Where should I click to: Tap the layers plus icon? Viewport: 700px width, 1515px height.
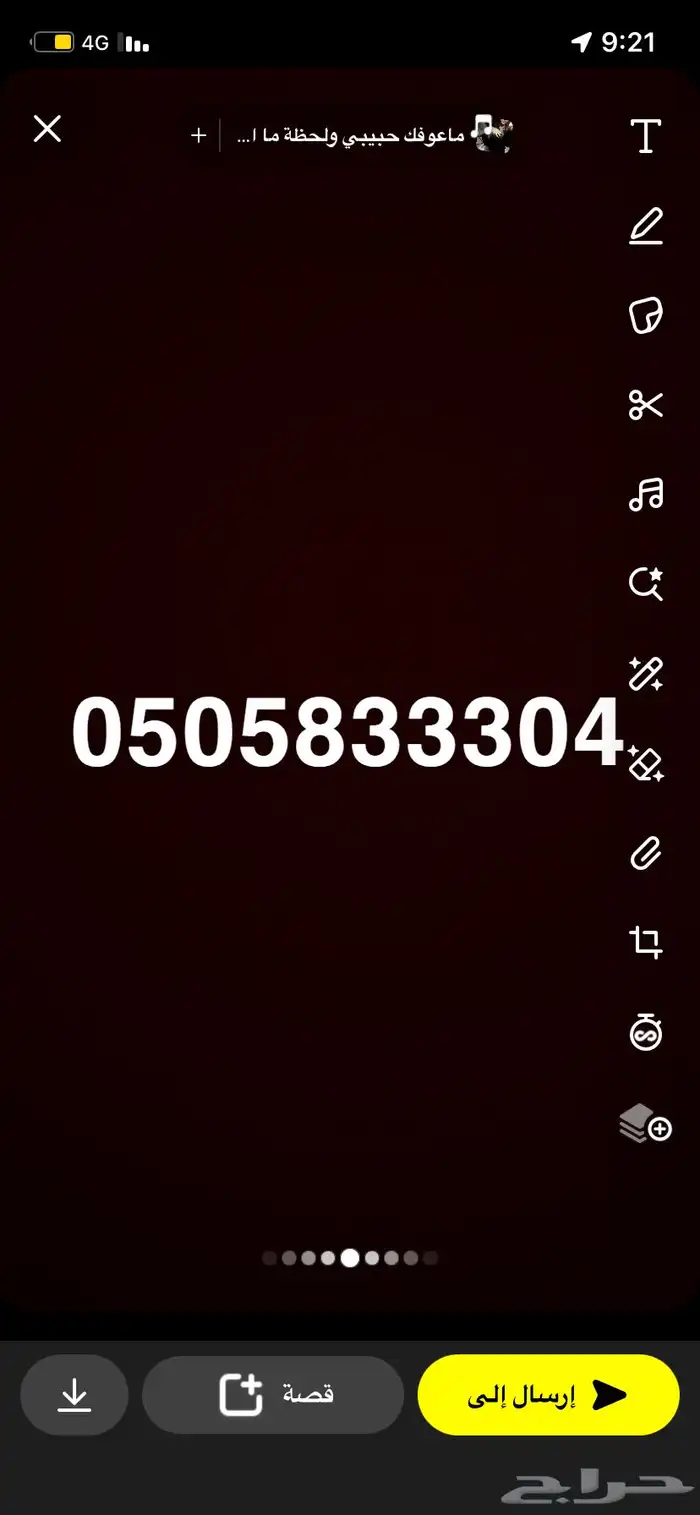point(646,1124)
